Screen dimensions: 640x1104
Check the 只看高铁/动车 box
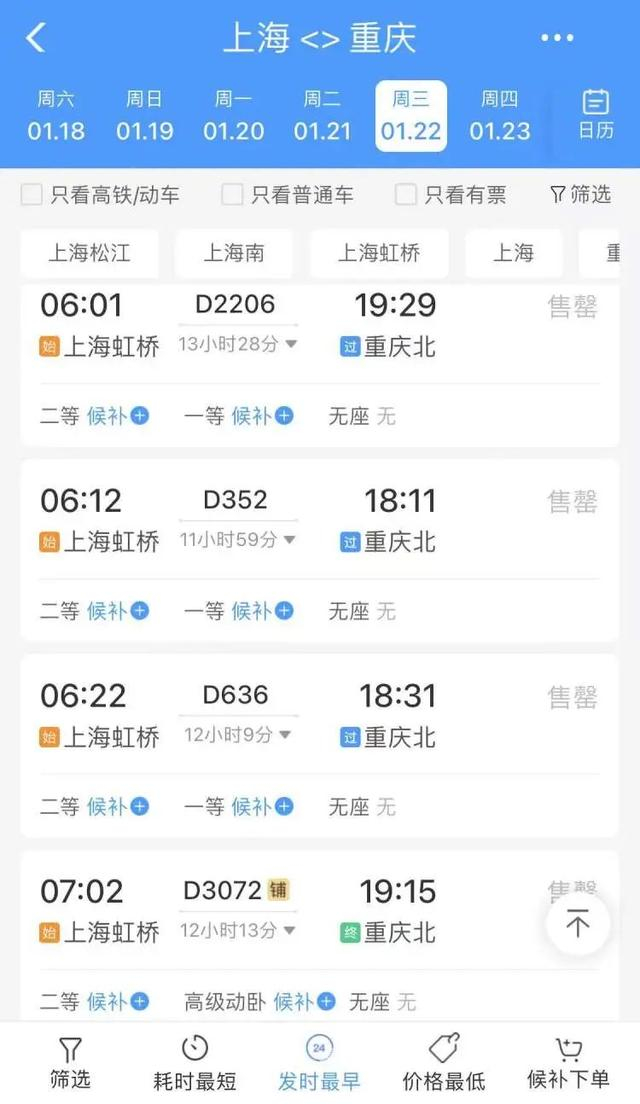pos(32,195)
